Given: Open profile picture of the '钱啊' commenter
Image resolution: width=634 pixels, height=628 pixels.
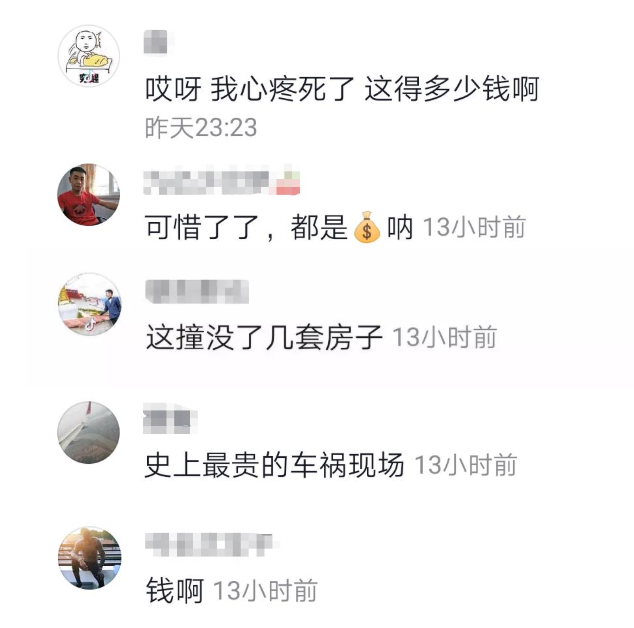Looking at the screenshot, I should click(88, 558).
